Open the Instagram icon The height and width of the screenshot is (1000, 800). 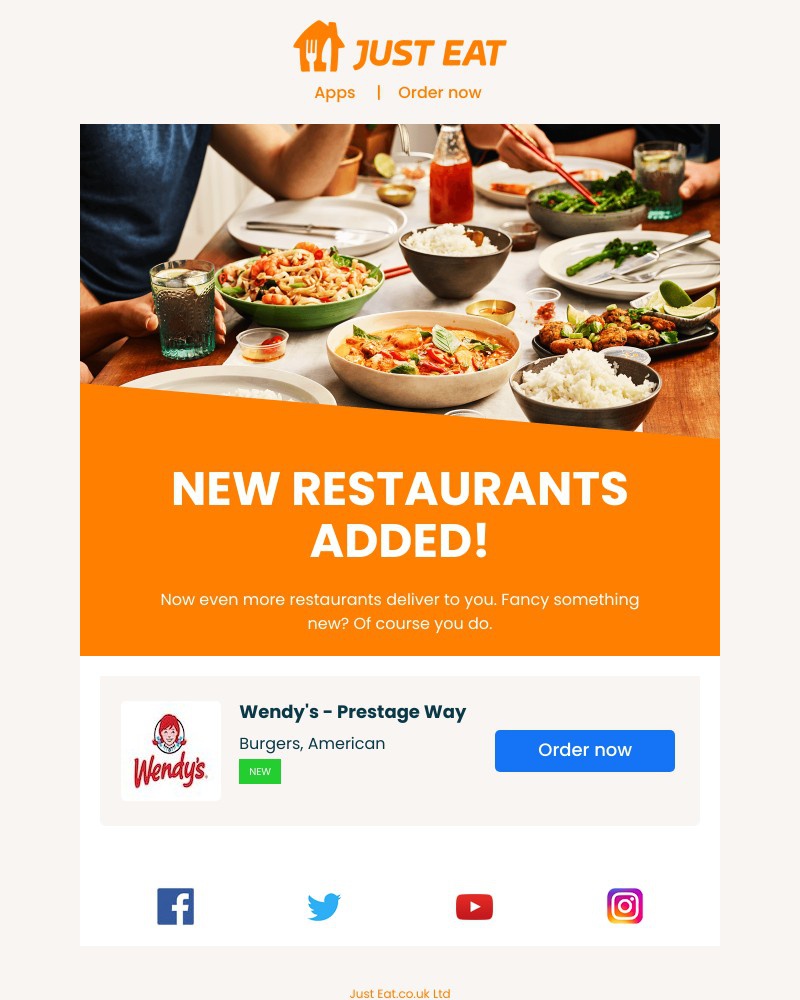pyautogui.click(x=625, y=906)
